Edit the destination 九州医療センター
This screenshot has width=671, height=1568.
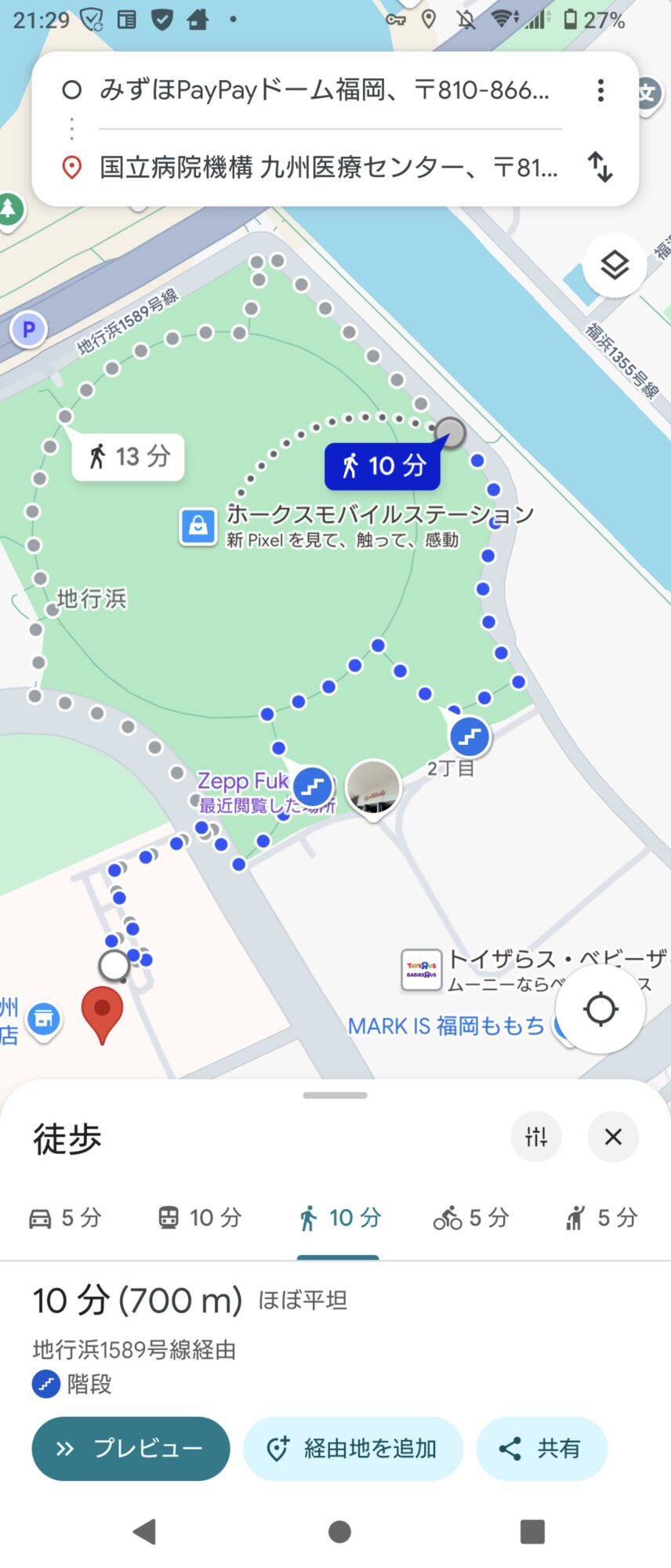pos(328,167)
